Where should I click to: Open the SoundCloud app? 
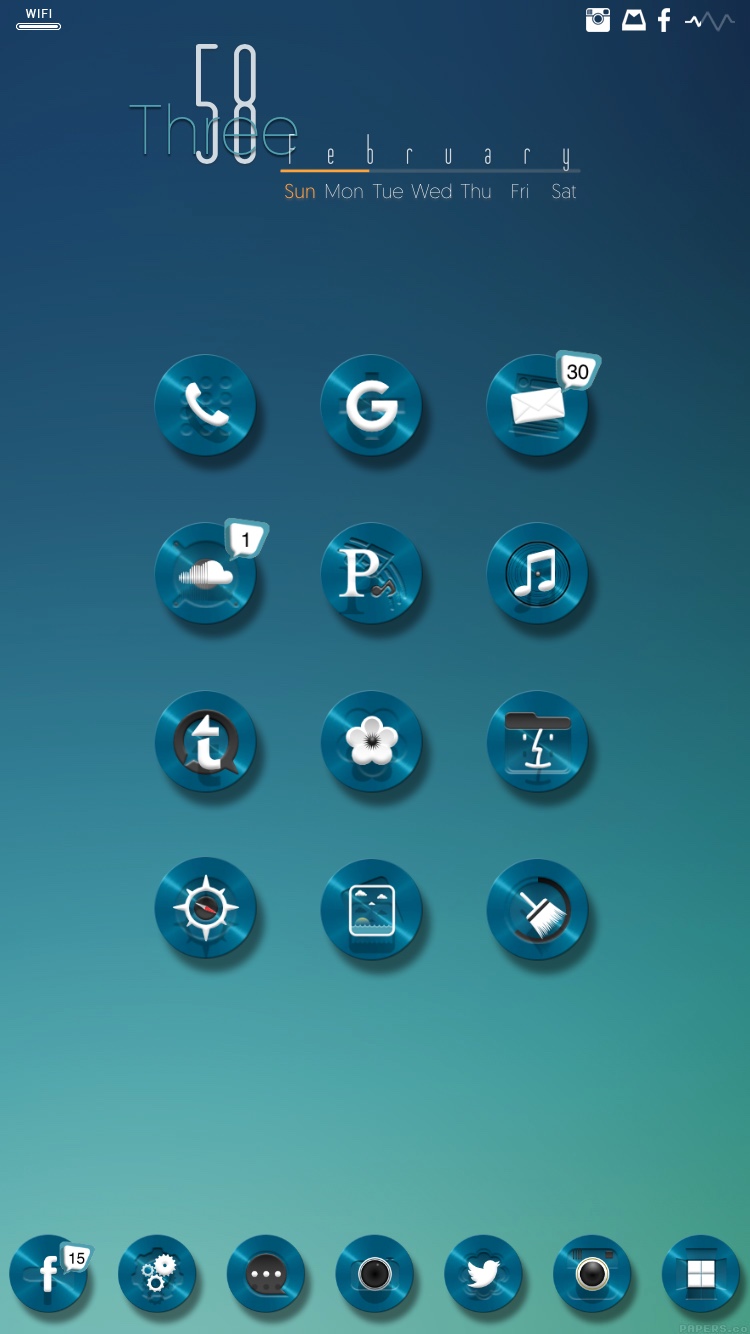click(x=205, y=573)
